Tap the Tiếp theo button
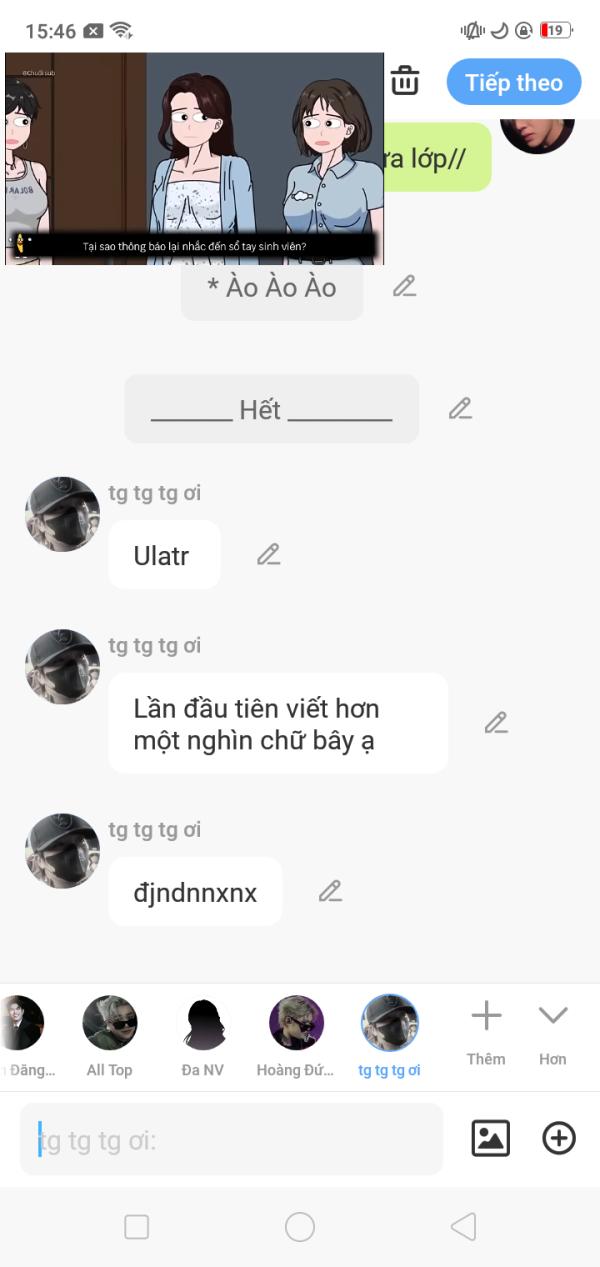Viewport: 600px width, 1267px height. click(514, 82)
